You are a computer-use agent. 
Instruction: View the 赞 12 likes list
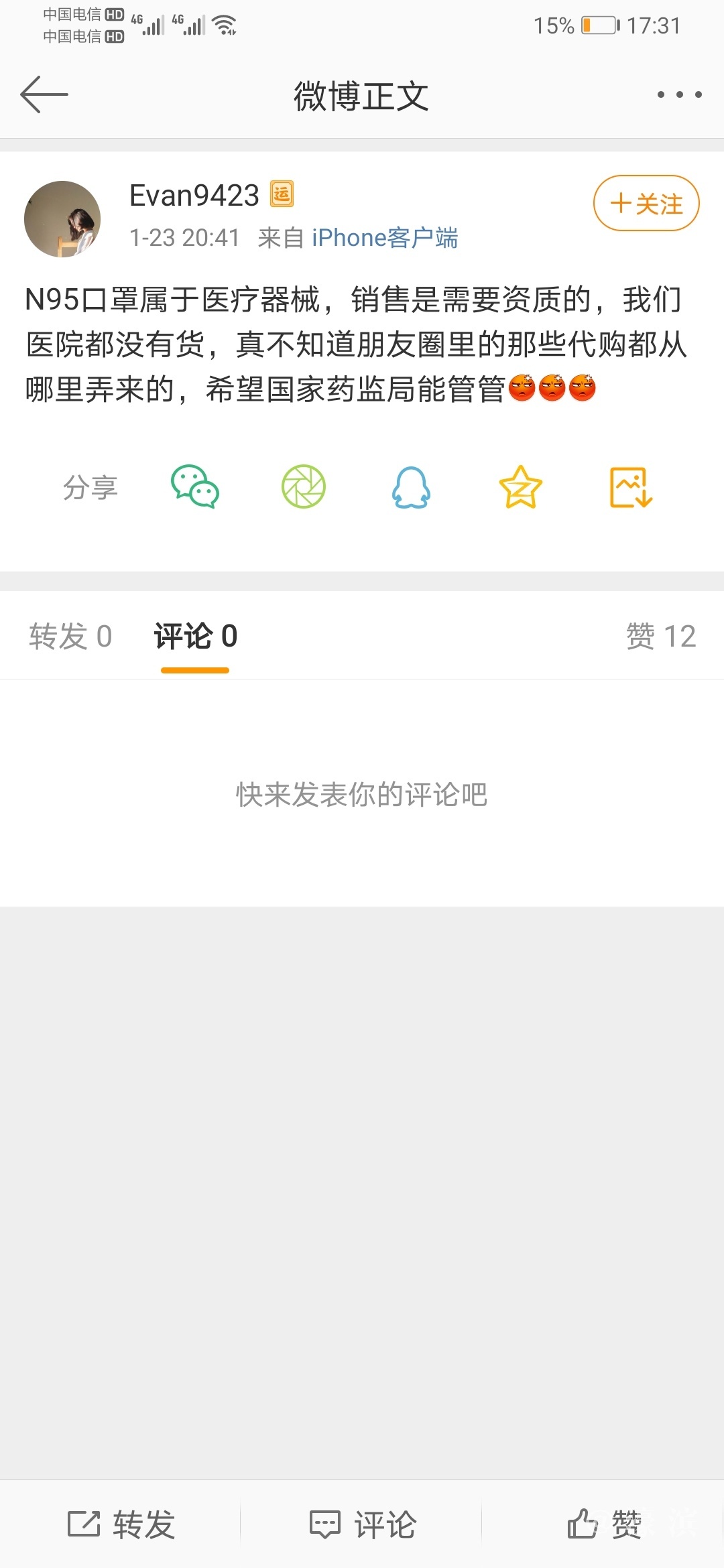click(661, 636)
